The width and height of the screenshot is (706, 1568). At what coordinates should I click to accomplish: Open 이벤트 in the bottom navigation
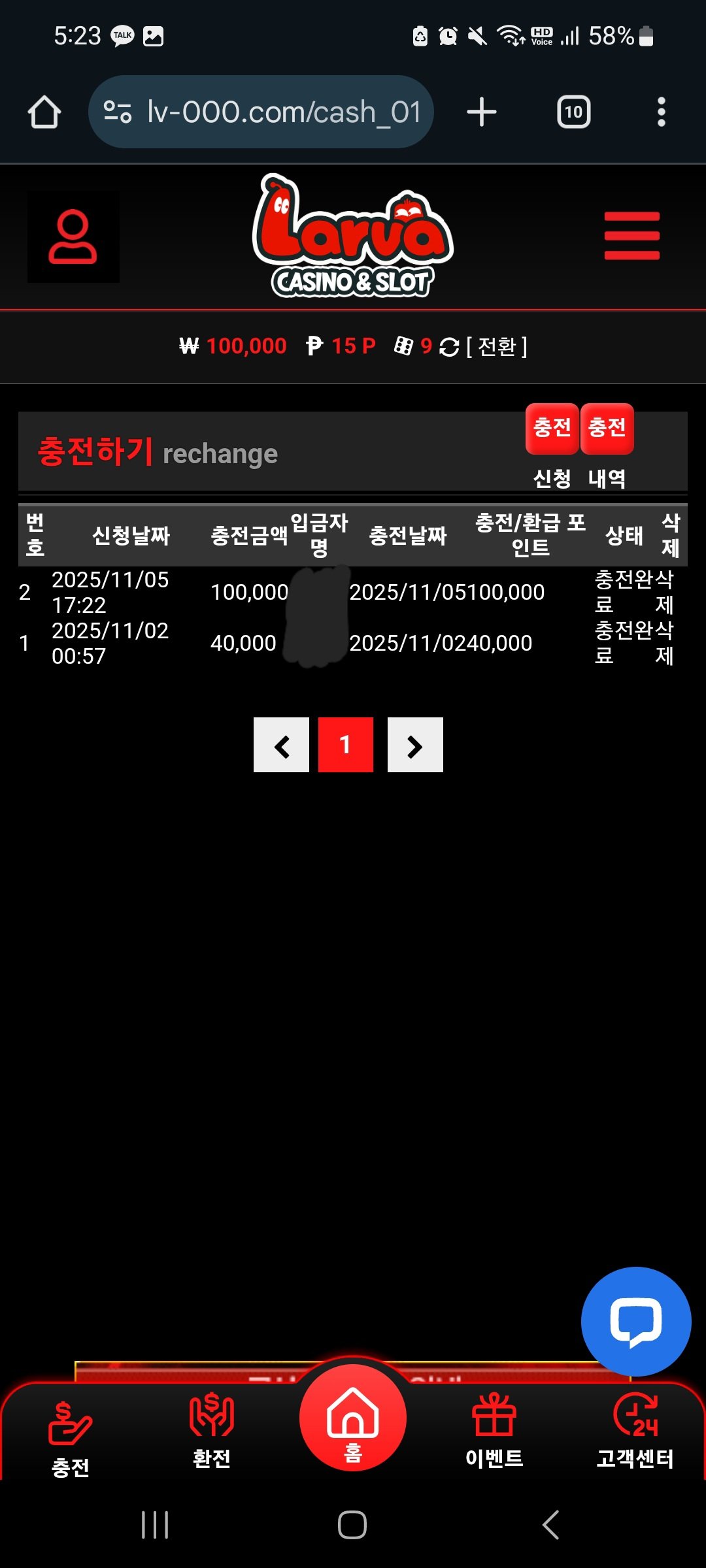click(494, 1431)
